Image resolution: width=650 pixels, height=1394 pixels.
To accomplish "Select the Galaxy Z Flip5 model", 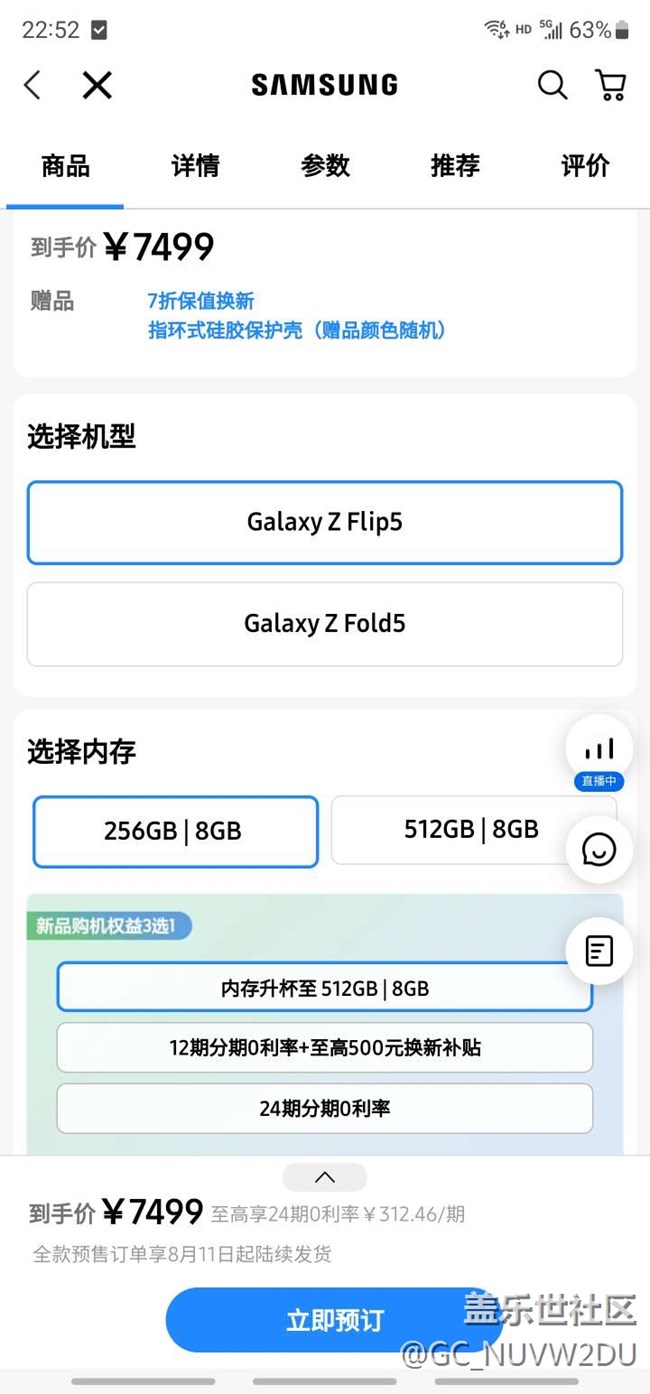I will (325, 522).
